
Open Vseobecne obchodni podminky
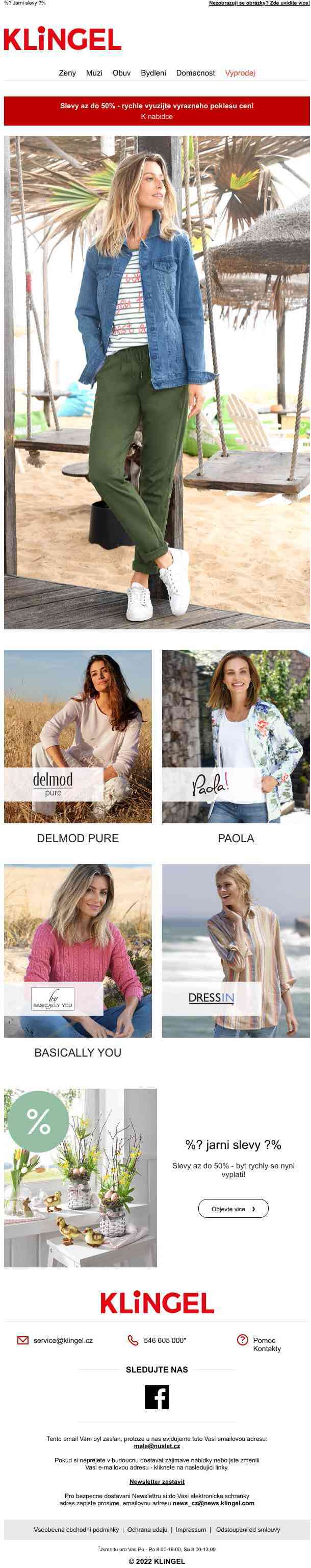[x=76, y=1530]
